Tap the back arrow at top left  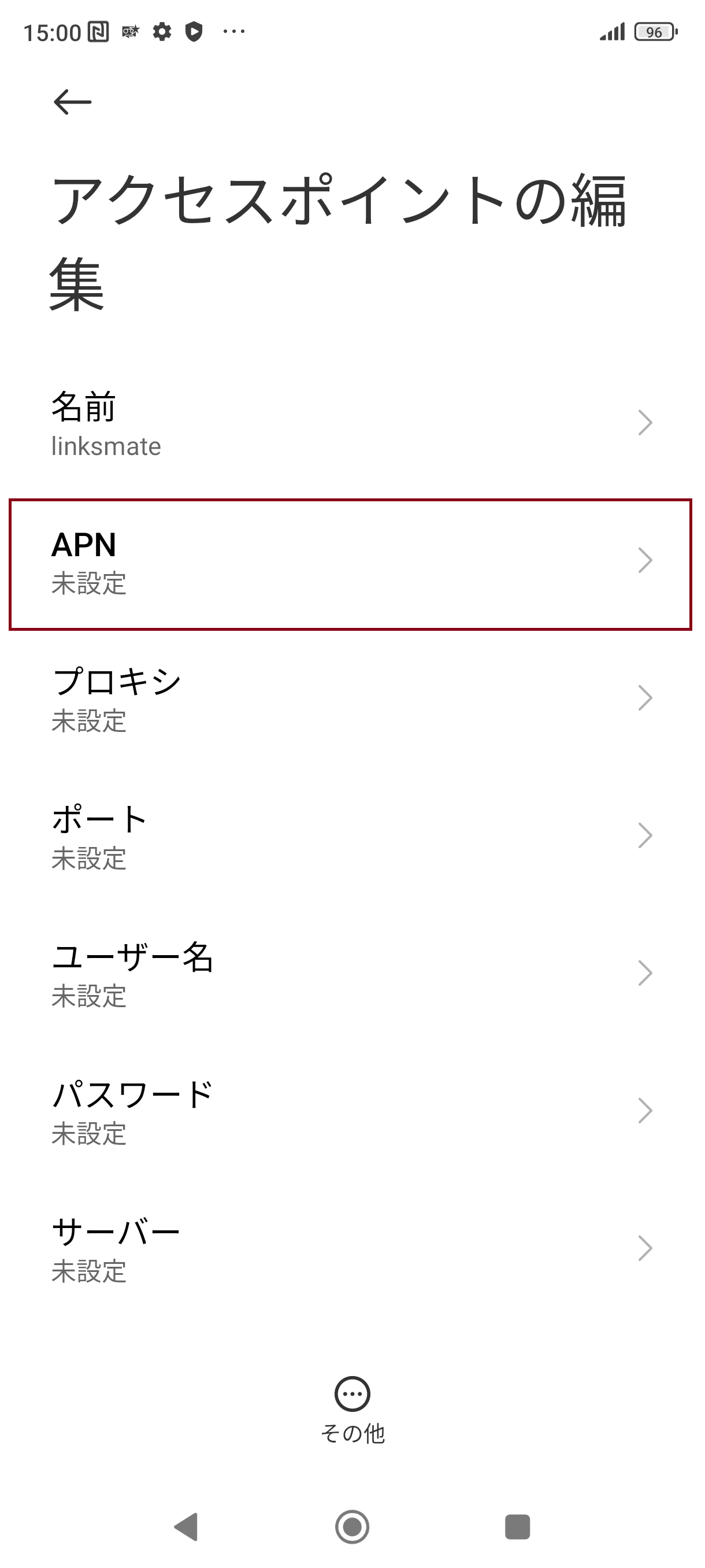[72, 102]
